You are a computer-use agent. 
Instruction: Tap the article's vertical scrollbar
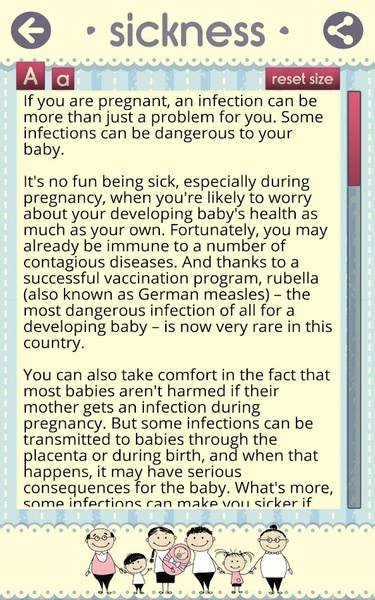pyautogui.click(x=354, y=299)
